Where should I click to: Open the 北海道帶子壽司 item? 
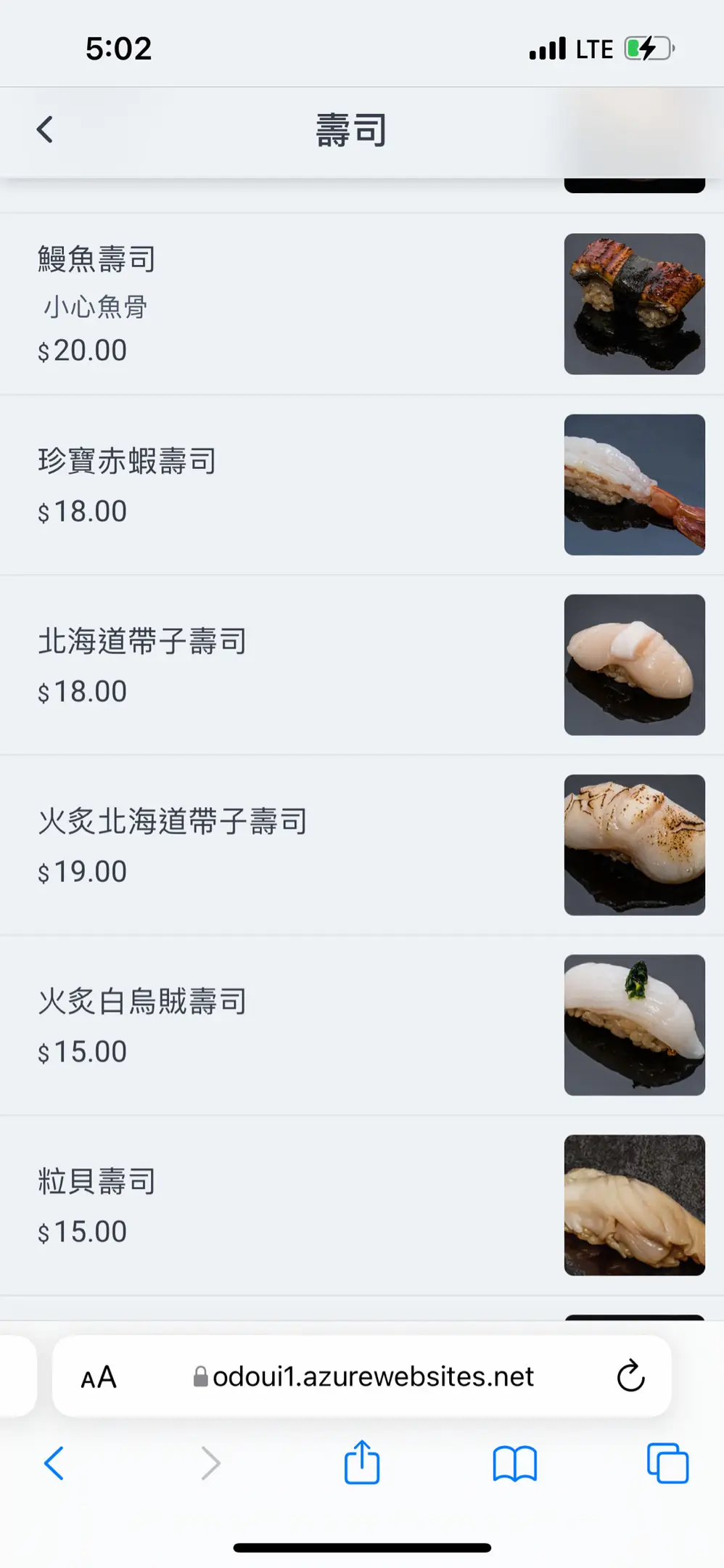click(x=362, y=665)
